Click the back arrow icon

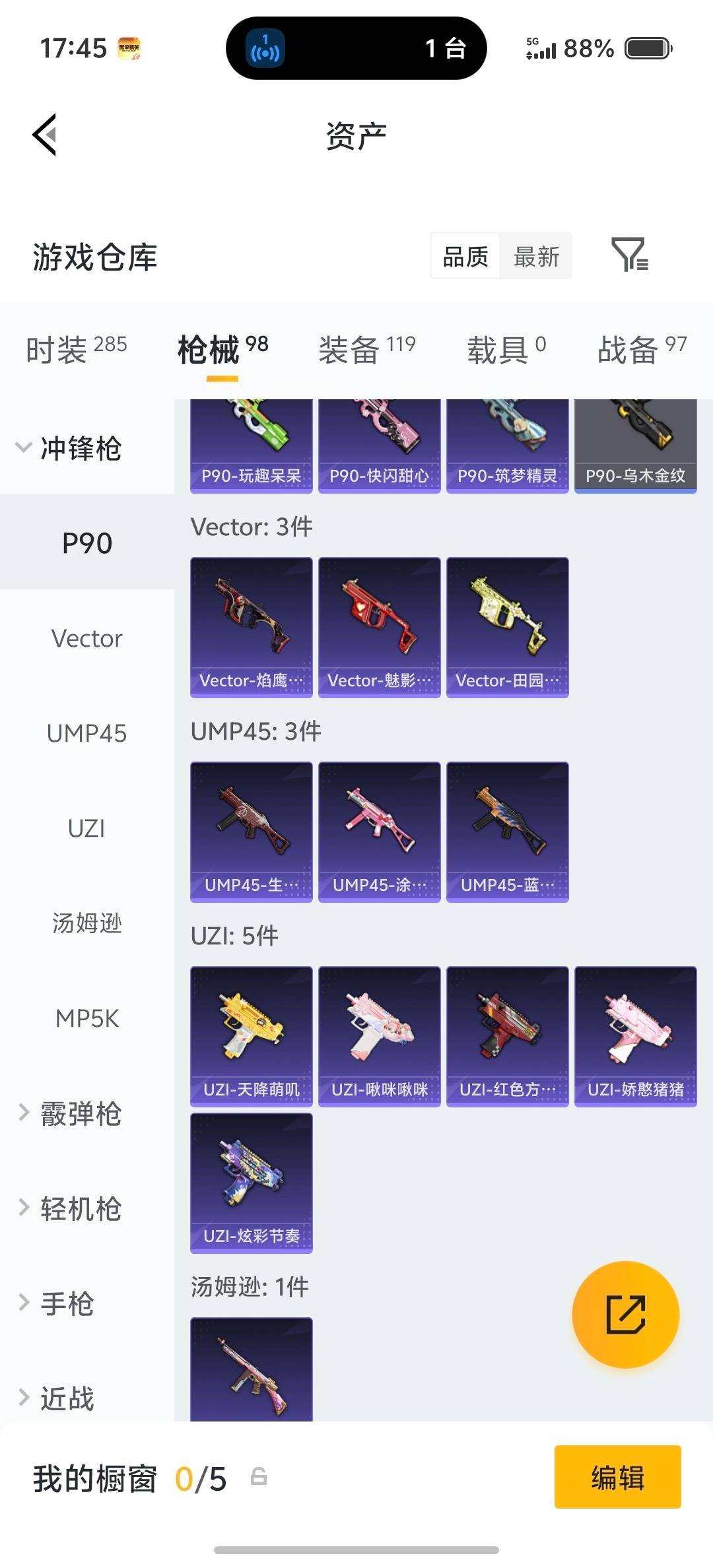tap(44, 134)
